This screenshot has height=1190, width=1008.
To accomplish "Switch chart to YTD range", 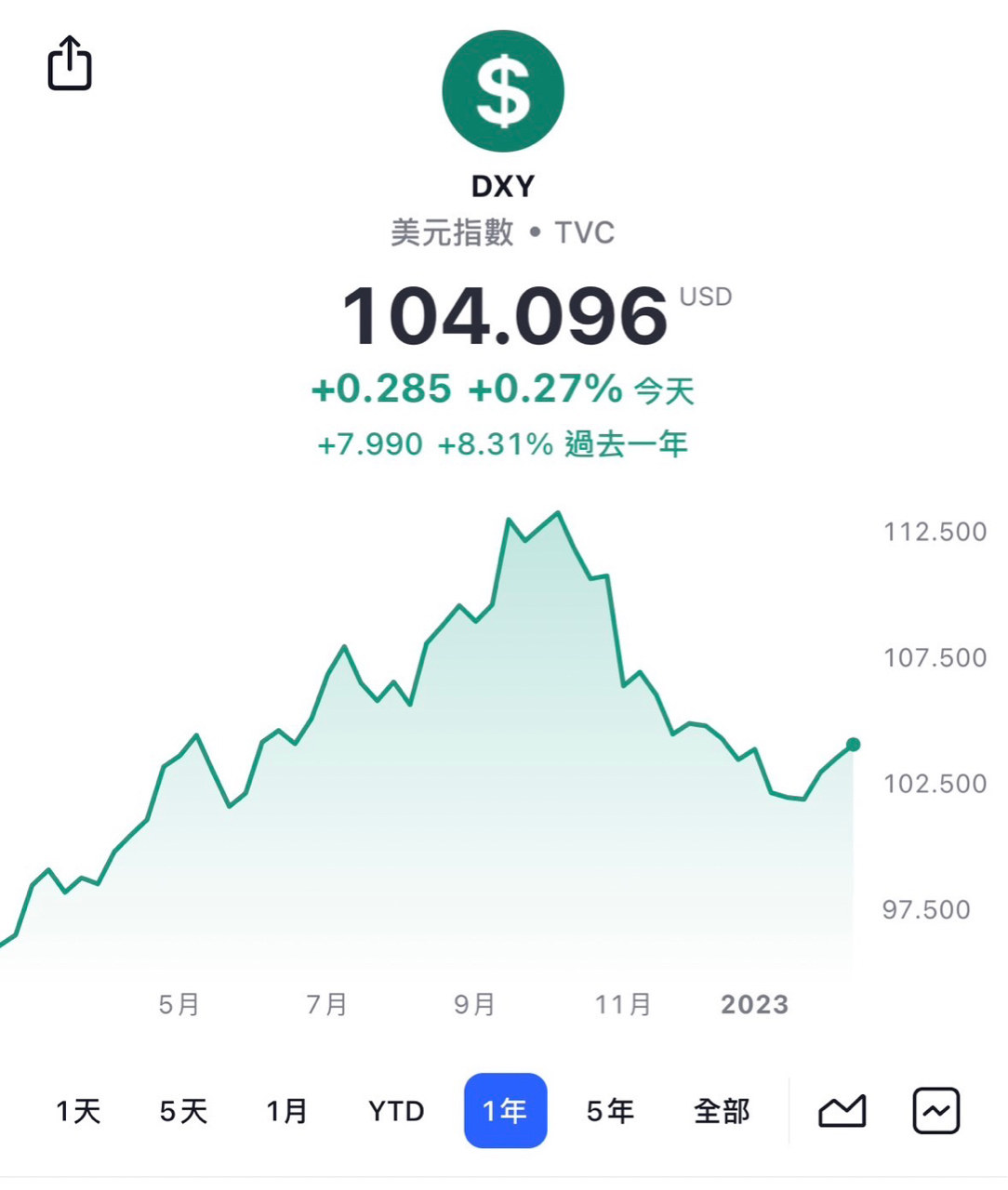I will coord(396,1110).
